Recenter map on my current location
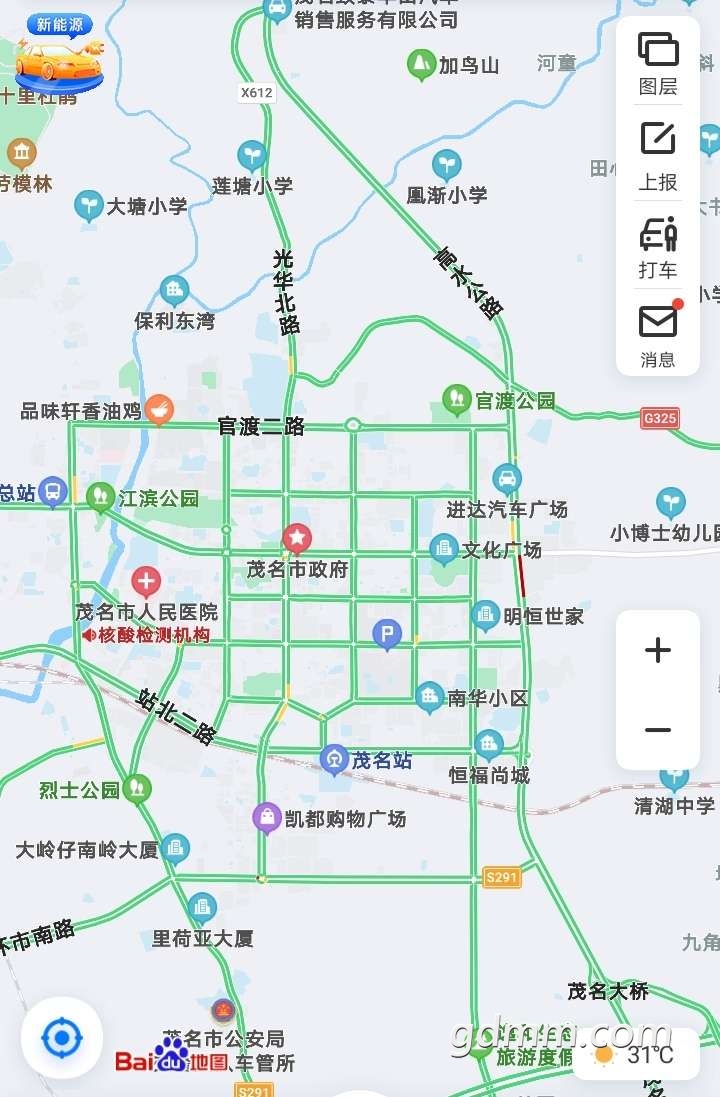The height and width of the screenshot is (1097, 720). [62, 1038]
